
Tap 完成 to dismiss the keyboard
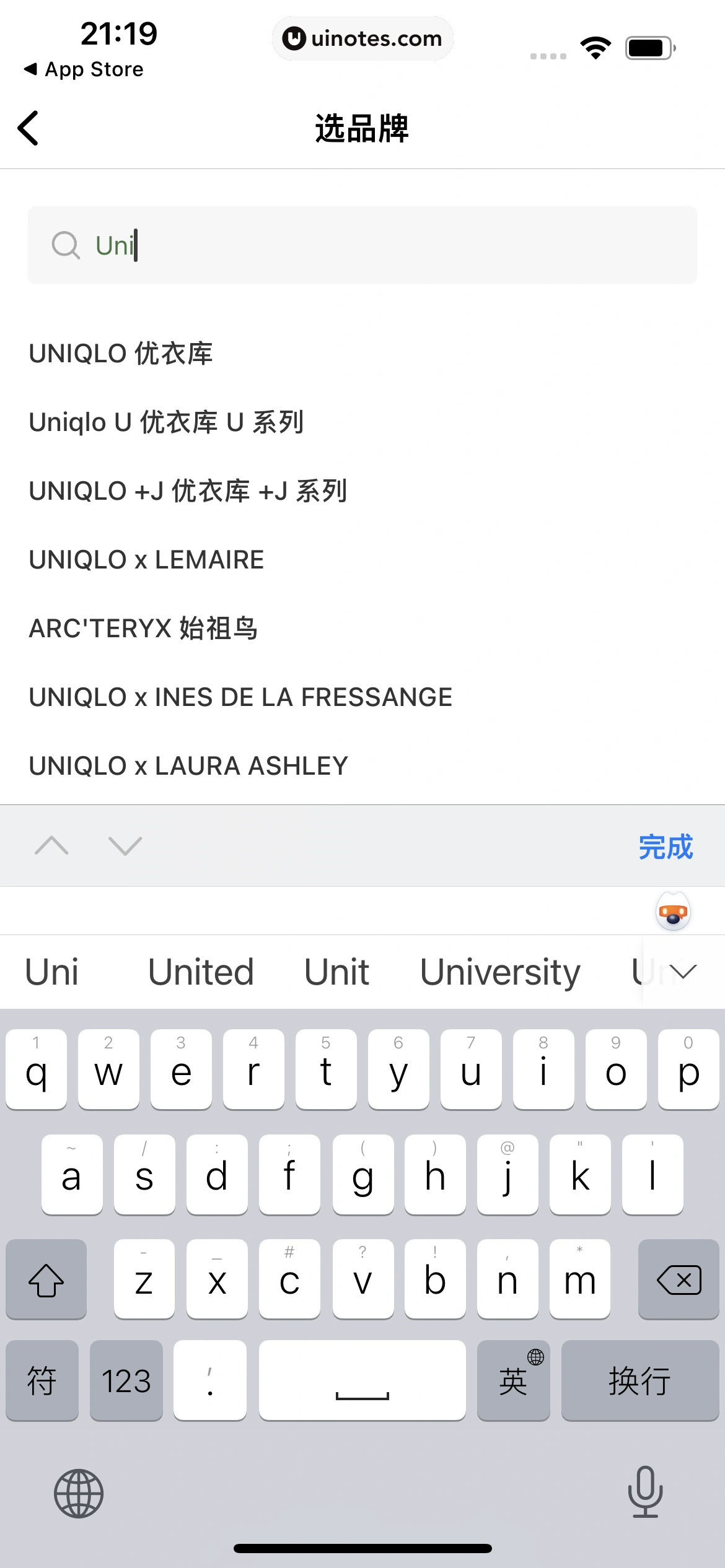(x=667, y=845)
